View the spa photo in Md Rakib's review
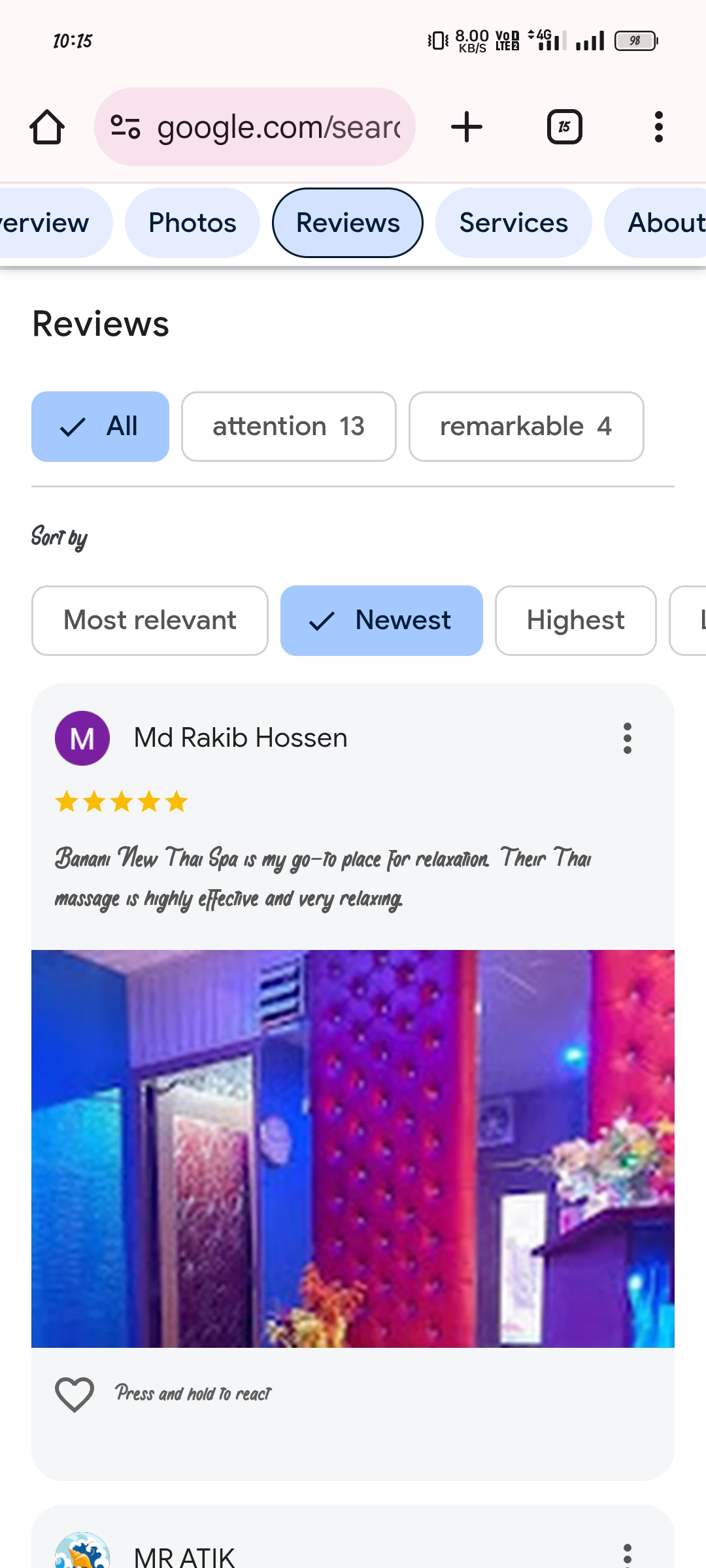The height and width of the screenshot is (1568, 706). point(353,1148)
